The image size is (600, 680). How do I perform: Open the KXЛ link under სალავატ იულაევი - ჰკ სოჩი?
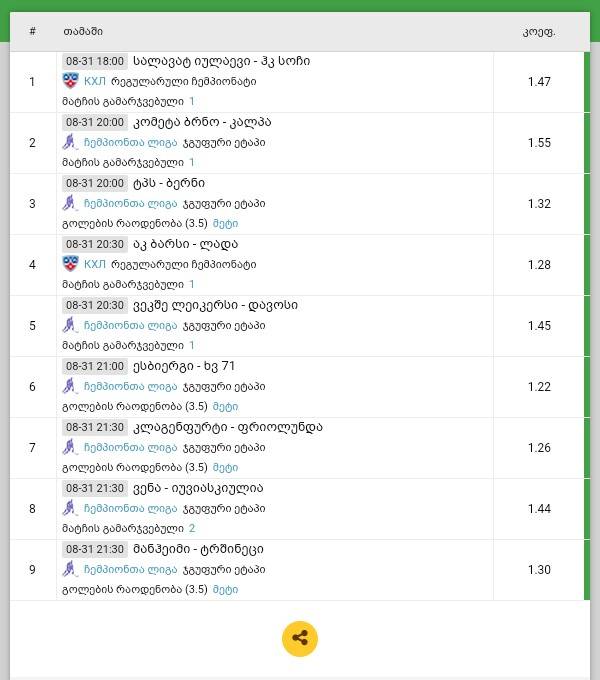click(95, 82)
